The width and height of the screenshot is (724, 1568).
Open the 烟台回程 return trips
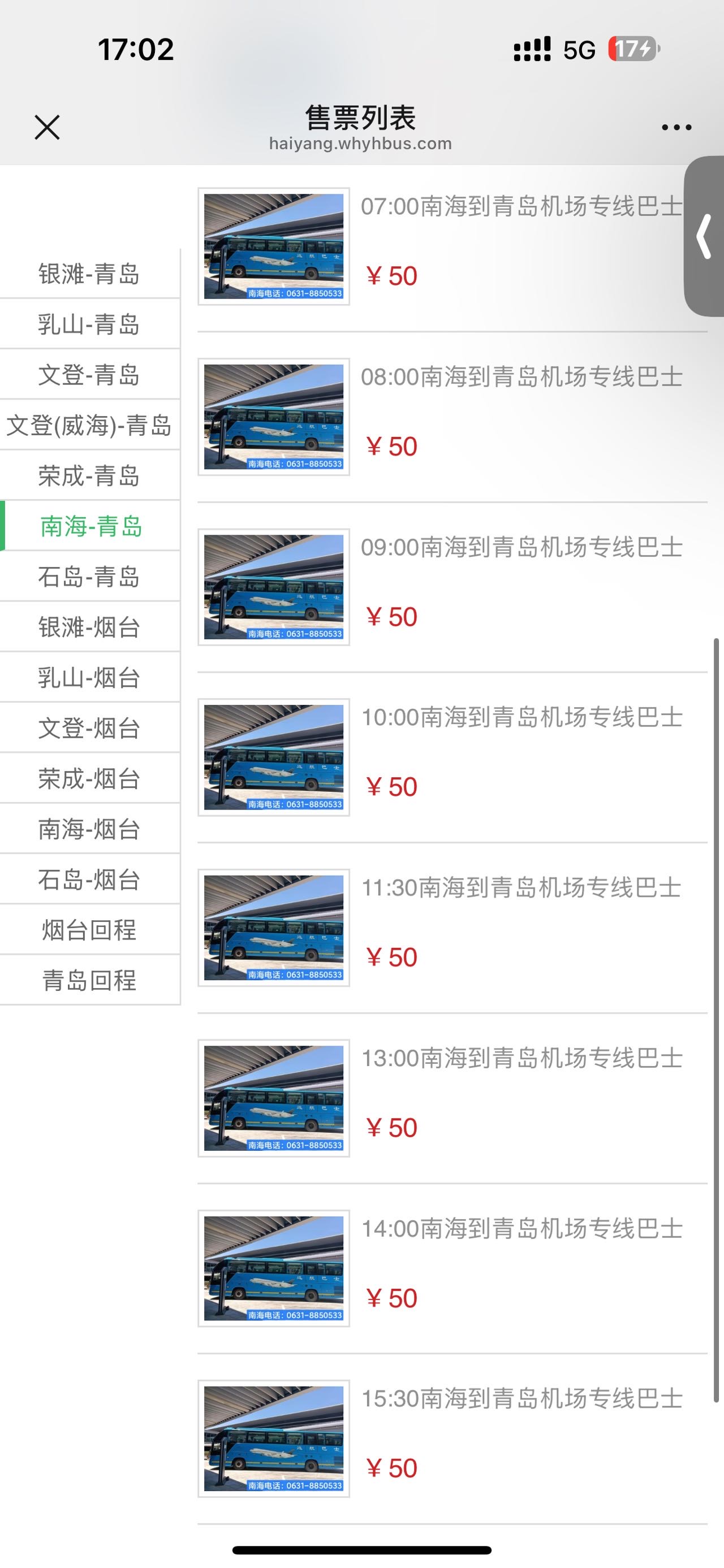[x=89, y=929]
